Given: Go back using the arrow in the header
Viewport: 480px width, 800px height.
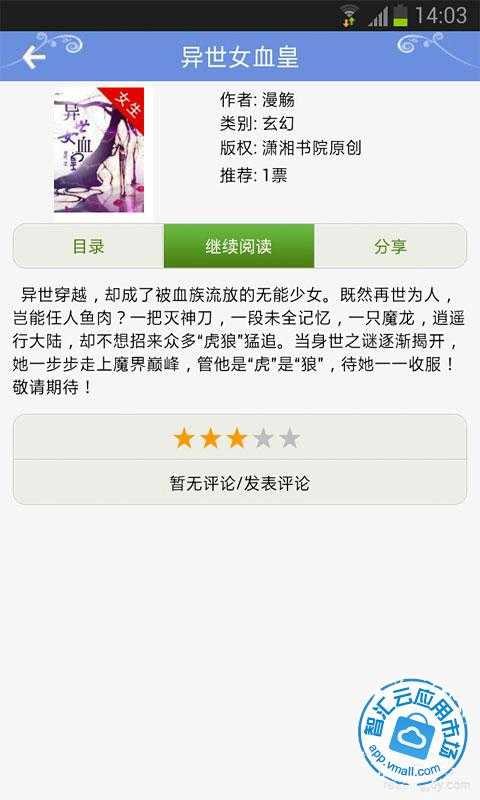Looking at the screenshot, I should [x=34, y=57].
